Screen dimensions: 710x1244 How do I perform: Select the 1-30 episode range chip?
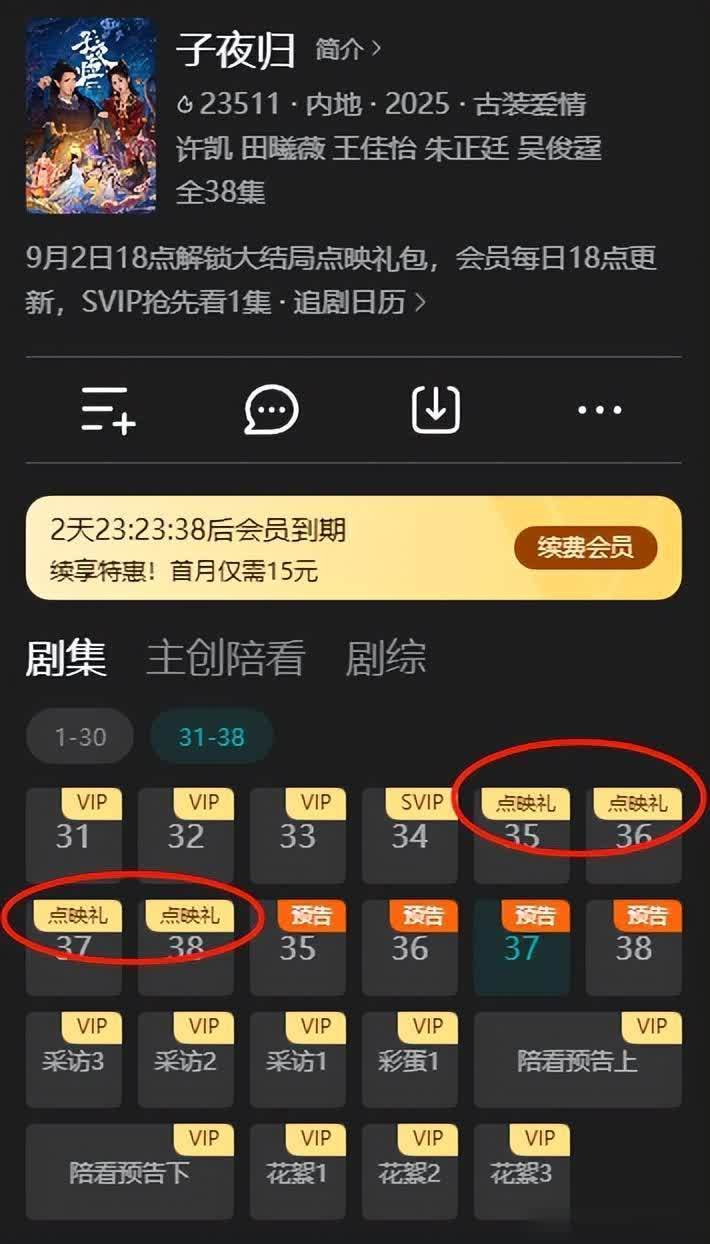pos(80,737)
